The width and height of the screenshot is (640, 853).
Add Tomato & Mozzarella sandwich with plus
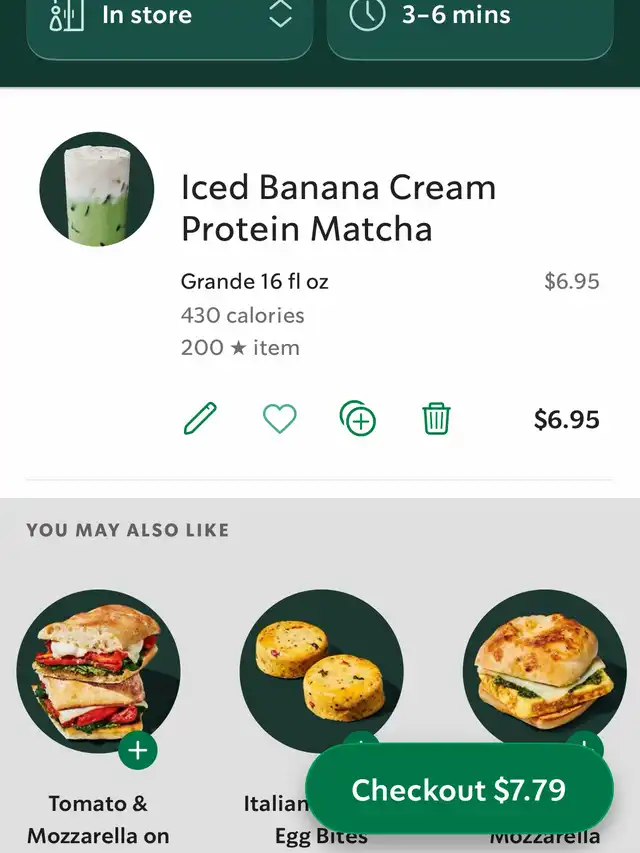pyautogui.click(x=138, y=750)
